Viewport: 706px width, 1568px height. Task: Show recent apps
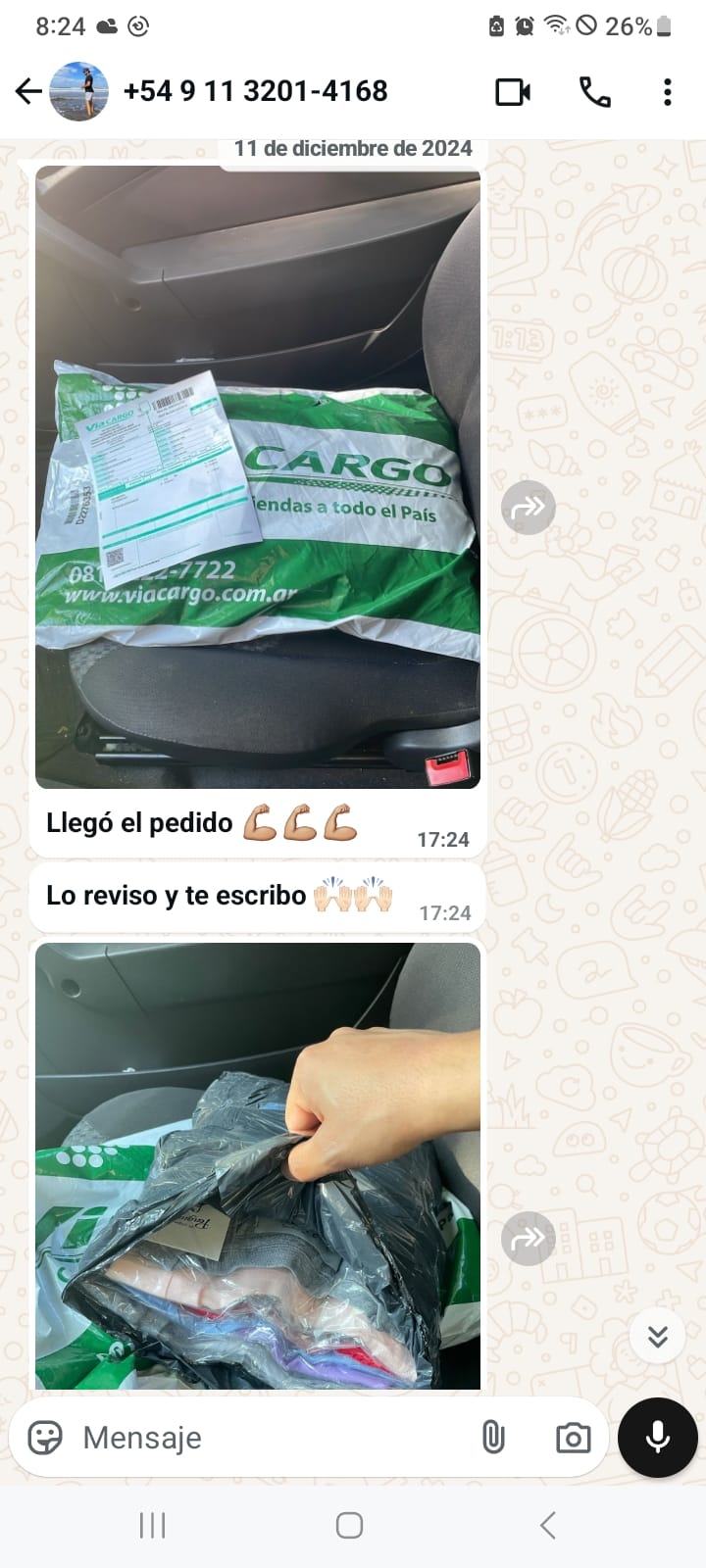152,1525
